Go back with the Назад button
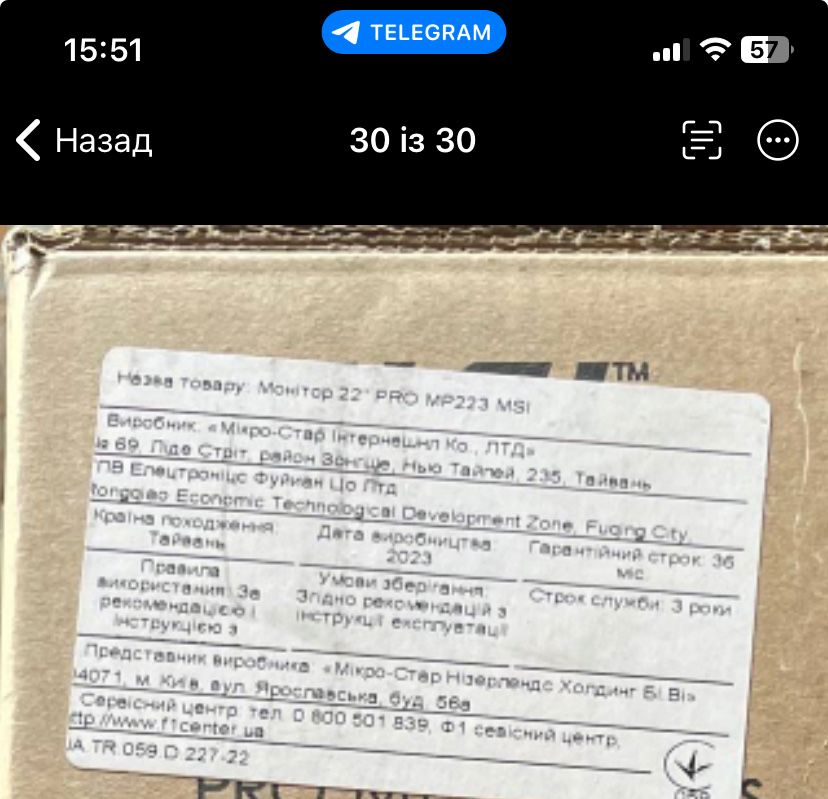 [x=84, y=141]
